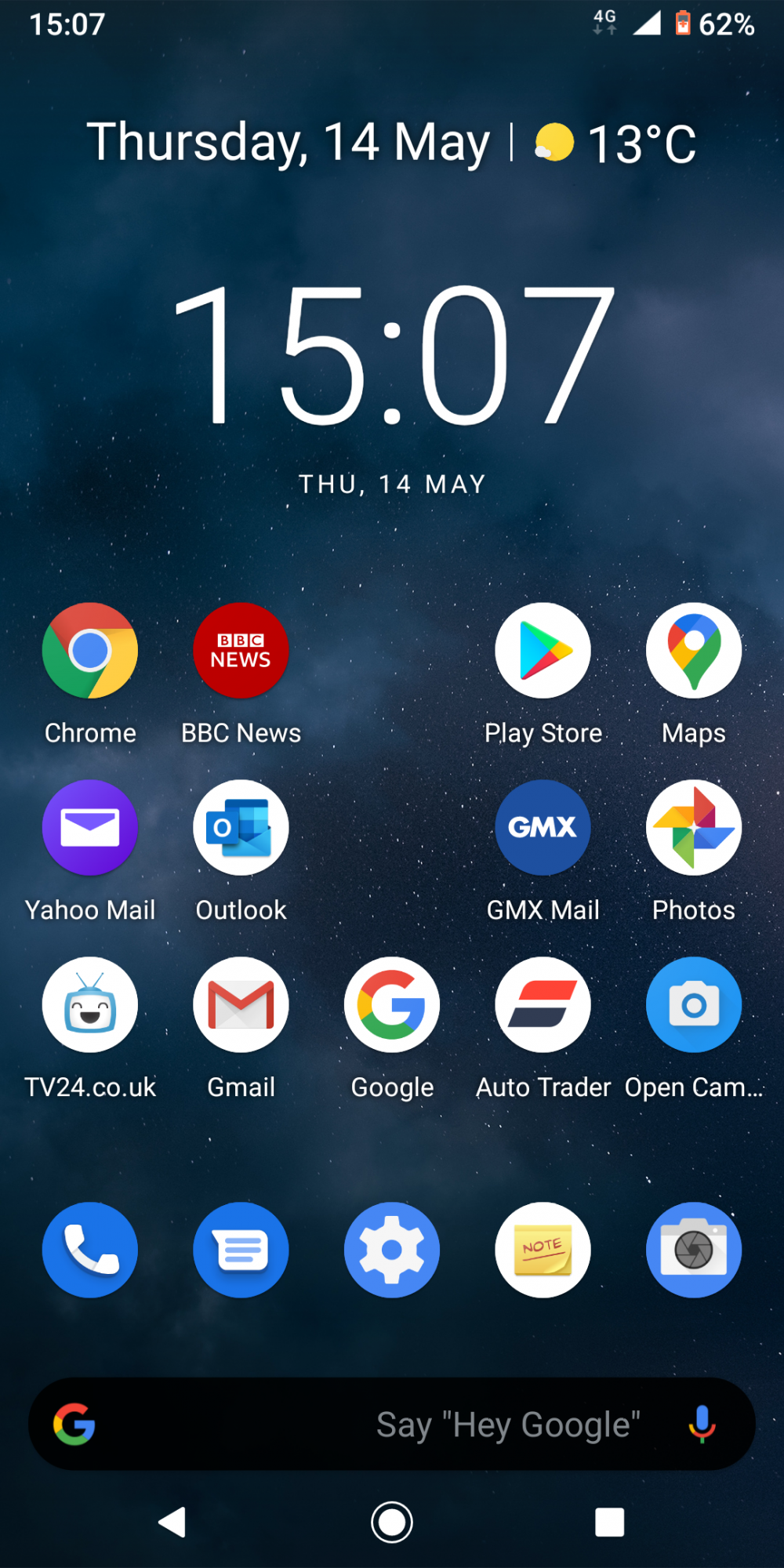This screenshot has height=1568, width=784.
Task: Open the Phone dialer in the dock
Action: 90,1250
